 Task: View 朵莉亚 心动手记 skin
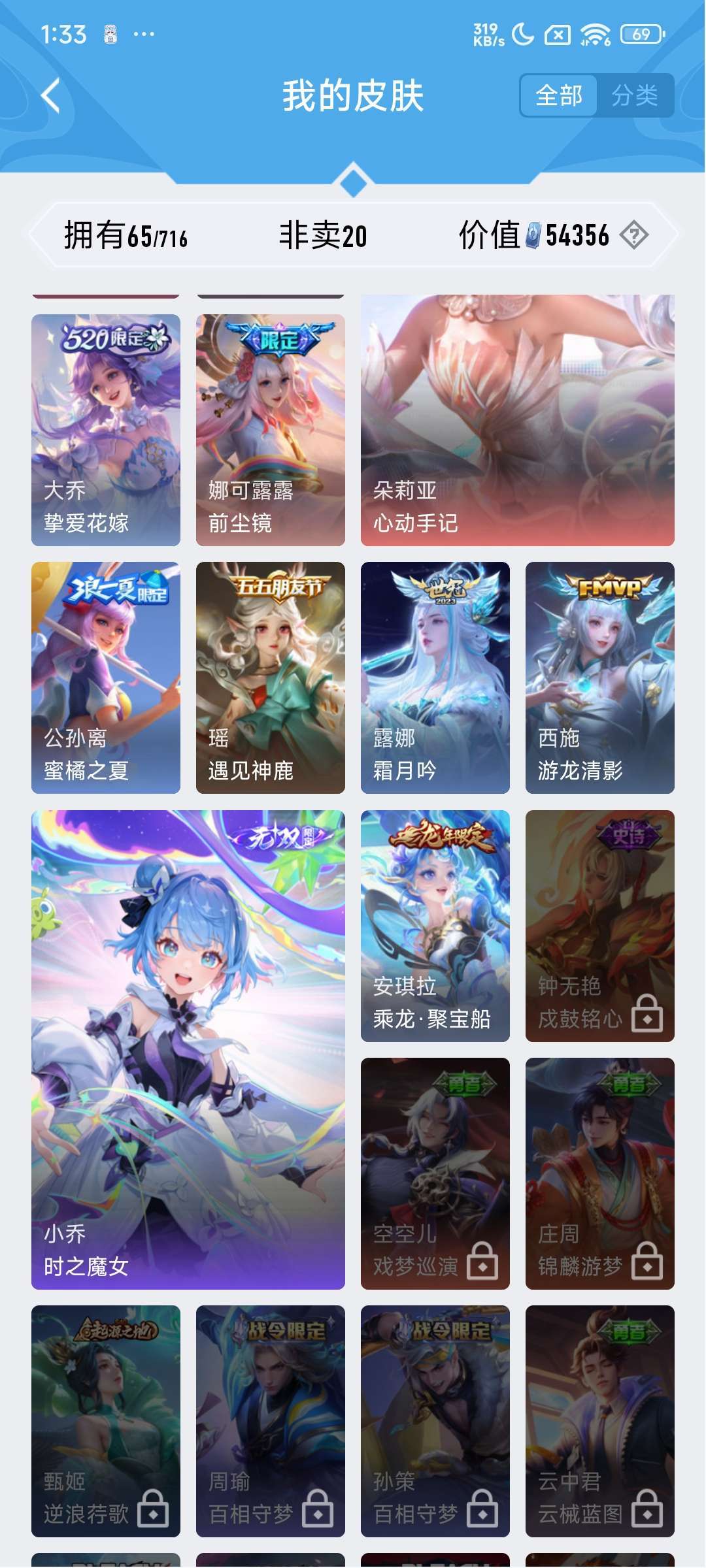point(518,420)
